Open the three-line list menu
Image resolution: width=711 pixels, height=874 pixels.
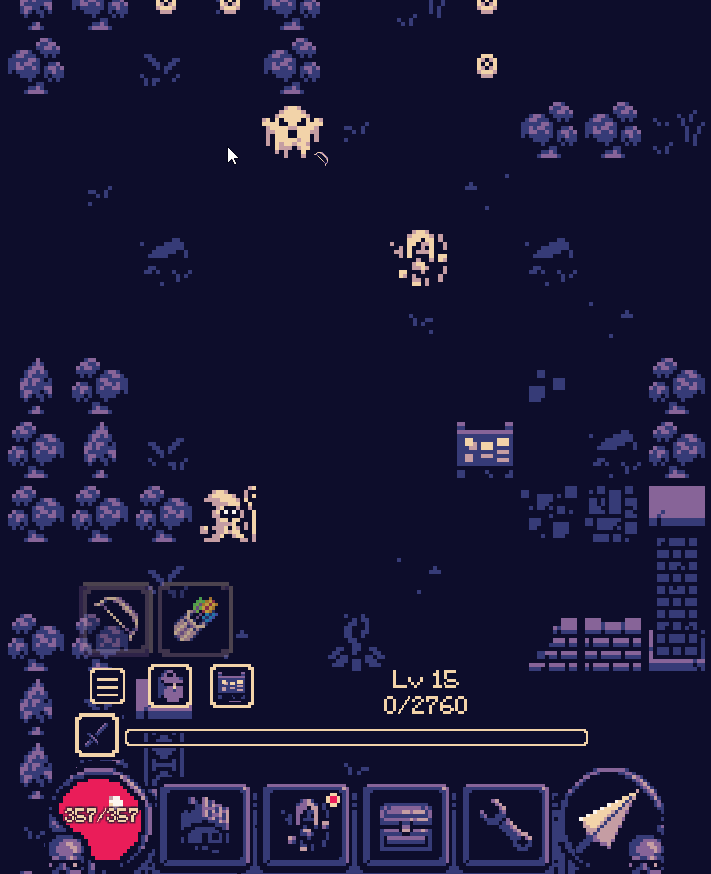pos(108,687)
